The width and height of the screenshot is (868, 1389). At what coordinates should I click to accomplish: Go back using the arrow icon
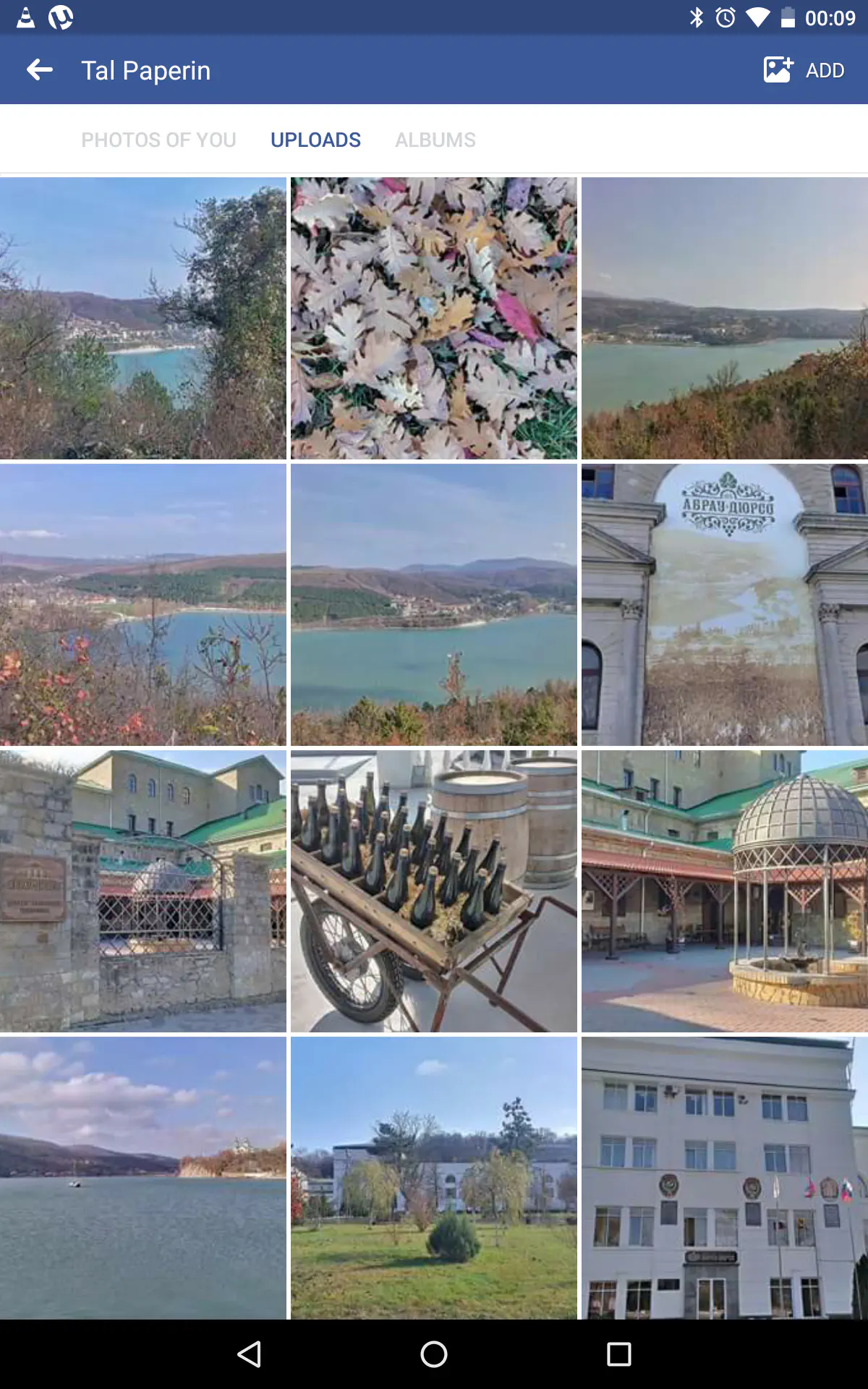click(x=40, y=70)
